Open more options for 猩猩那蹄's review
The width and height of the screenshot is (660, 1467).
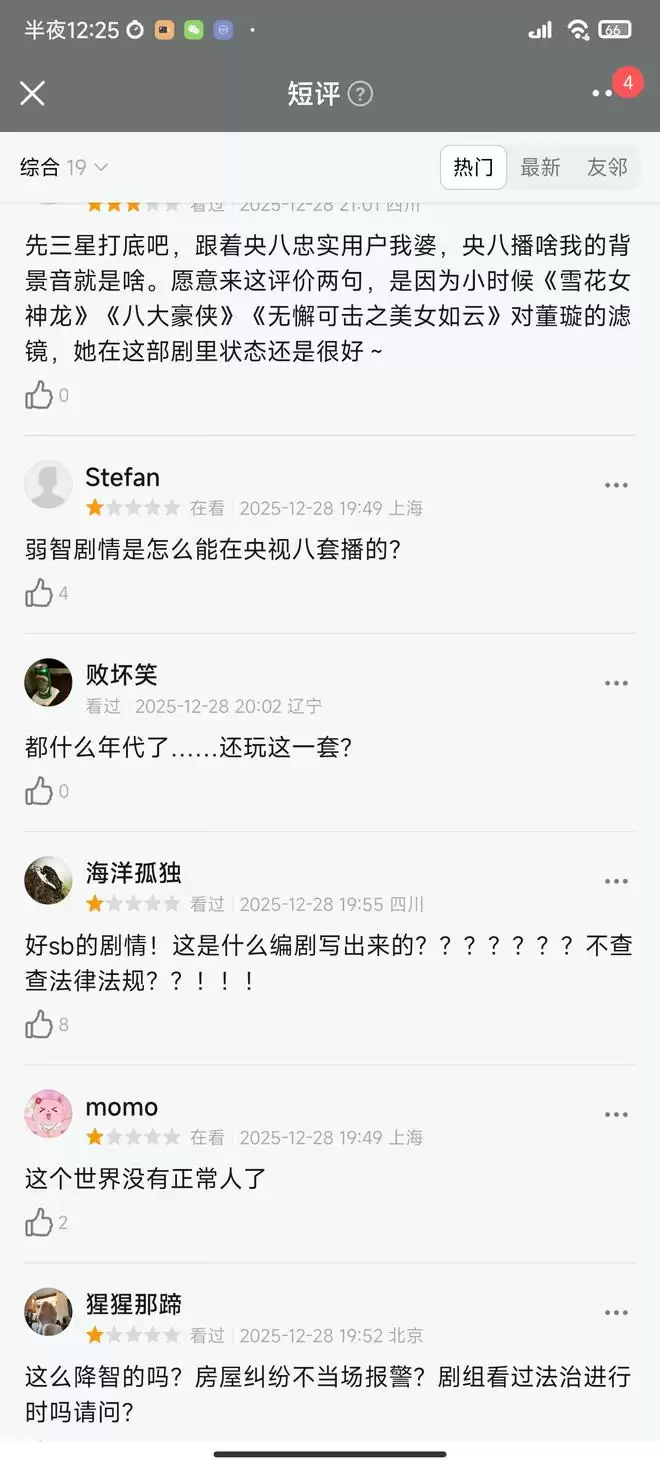(616, 1312)
